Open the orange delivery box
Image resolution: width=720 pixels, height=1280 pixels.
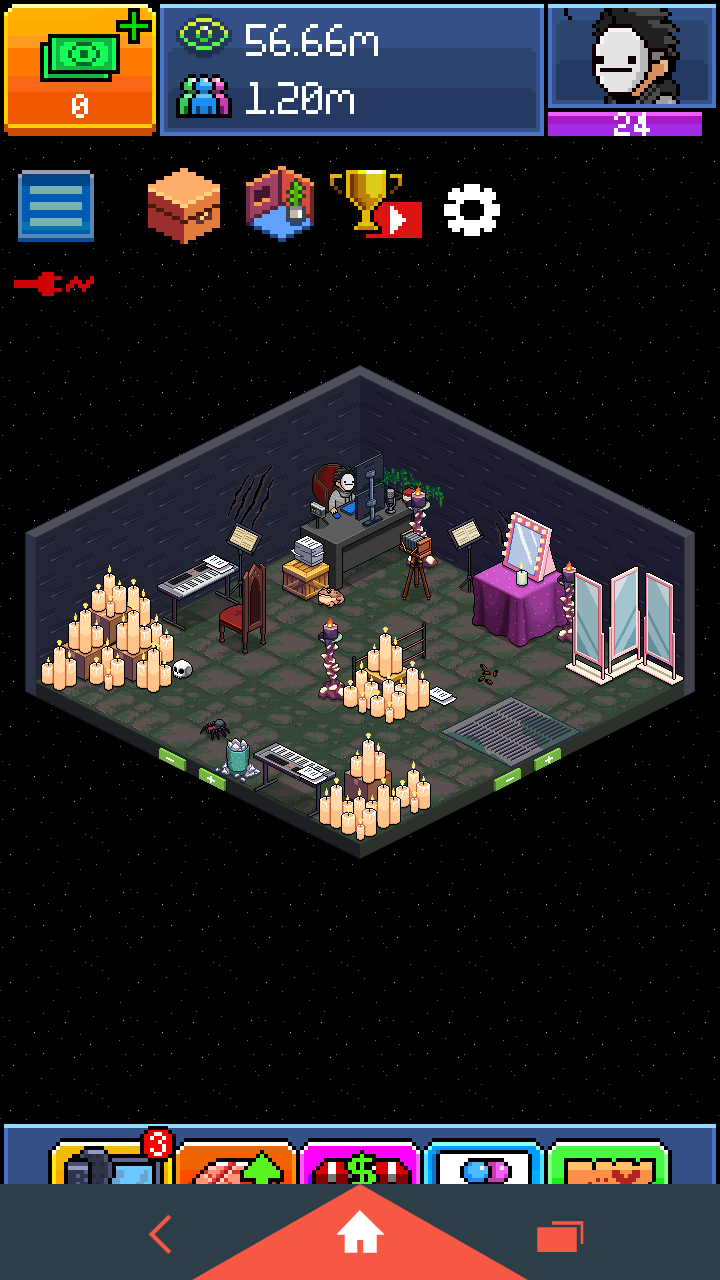click(183, 206)
